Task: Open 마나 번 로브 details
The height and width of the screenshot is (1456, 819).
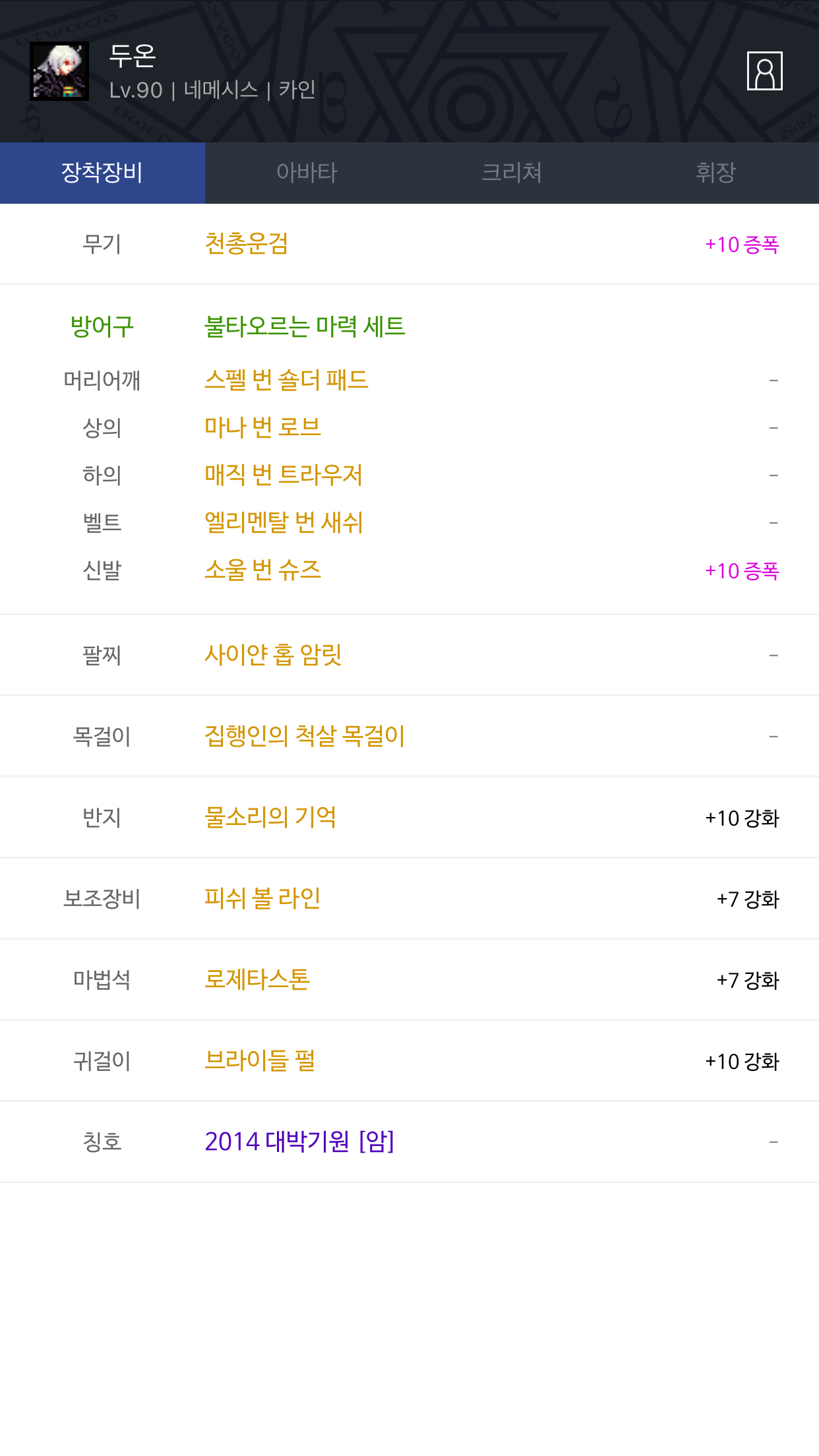Action: coord(262,428)
